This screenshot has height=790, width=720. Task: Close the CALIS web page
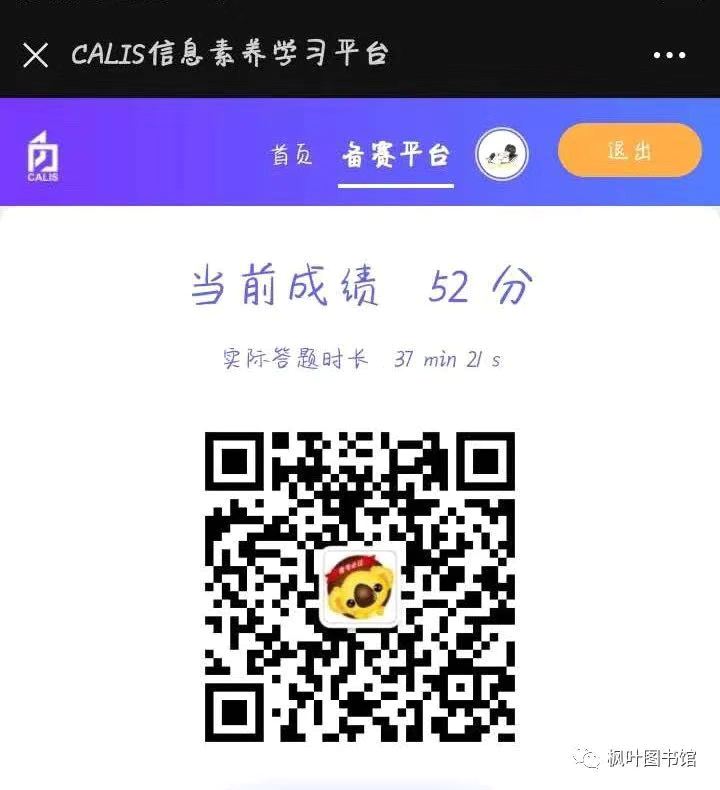(x=36, y=55)
